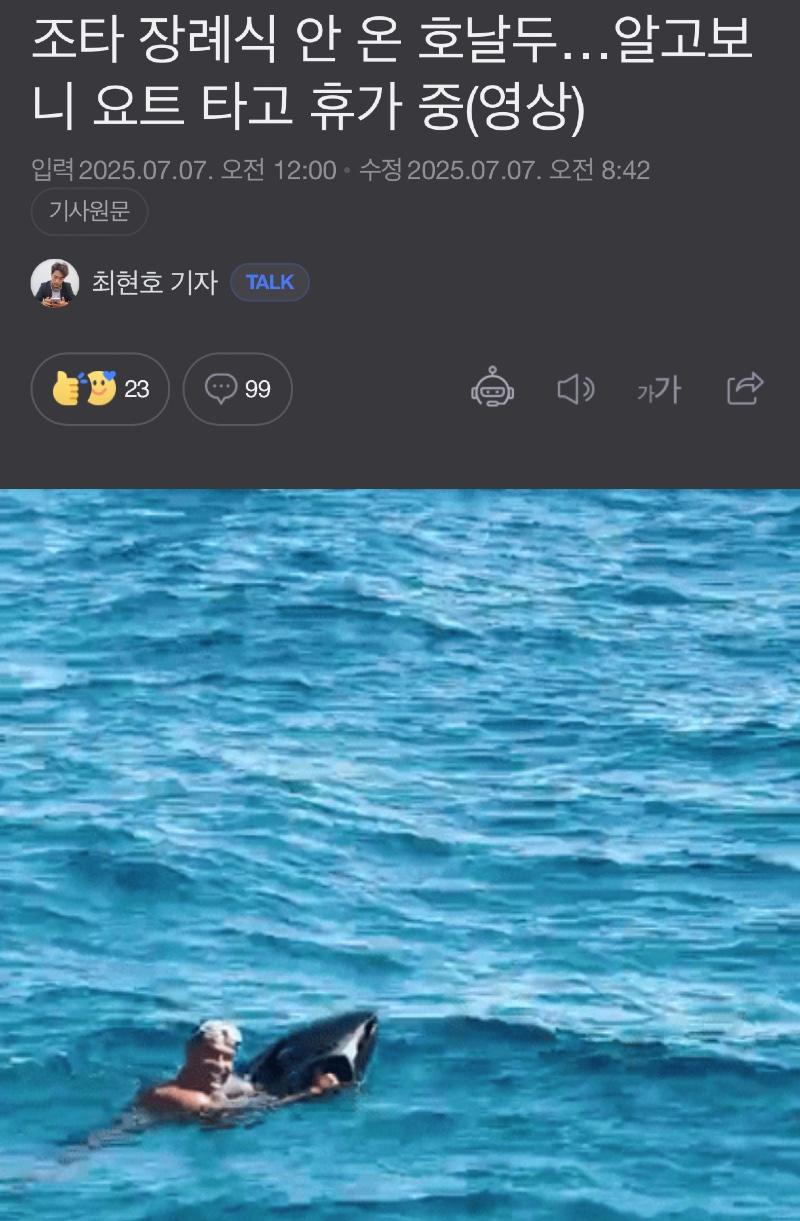Image resolution: width=800 pixels, height=1221 pixels.
Task: Change font size with 가가 icon
Action: pyautogui.click(x=658, y=389)
